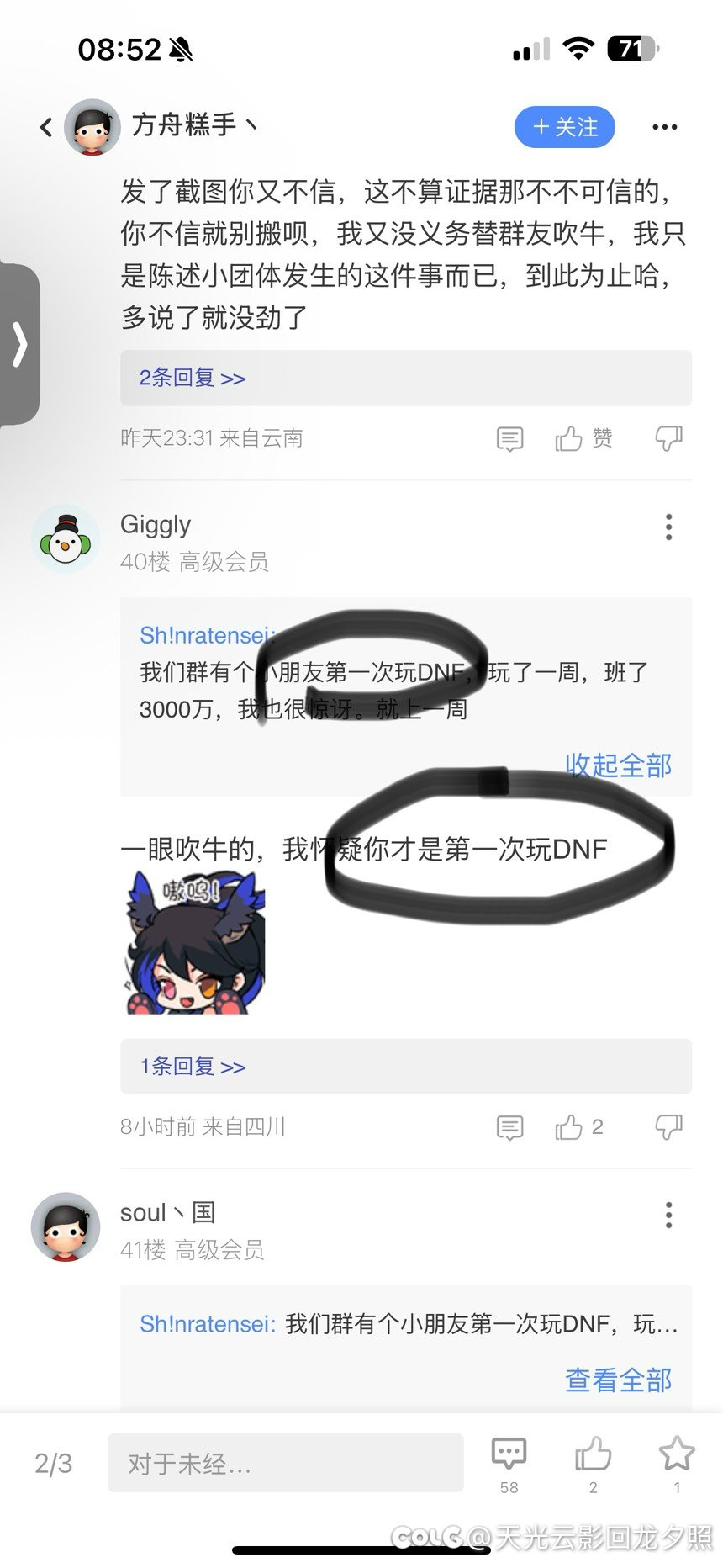Viewport: 723px width, 1568px height.
Task: Expand the 2条回复 replies link
Action: pyautogui.click(x=193, y=378)
